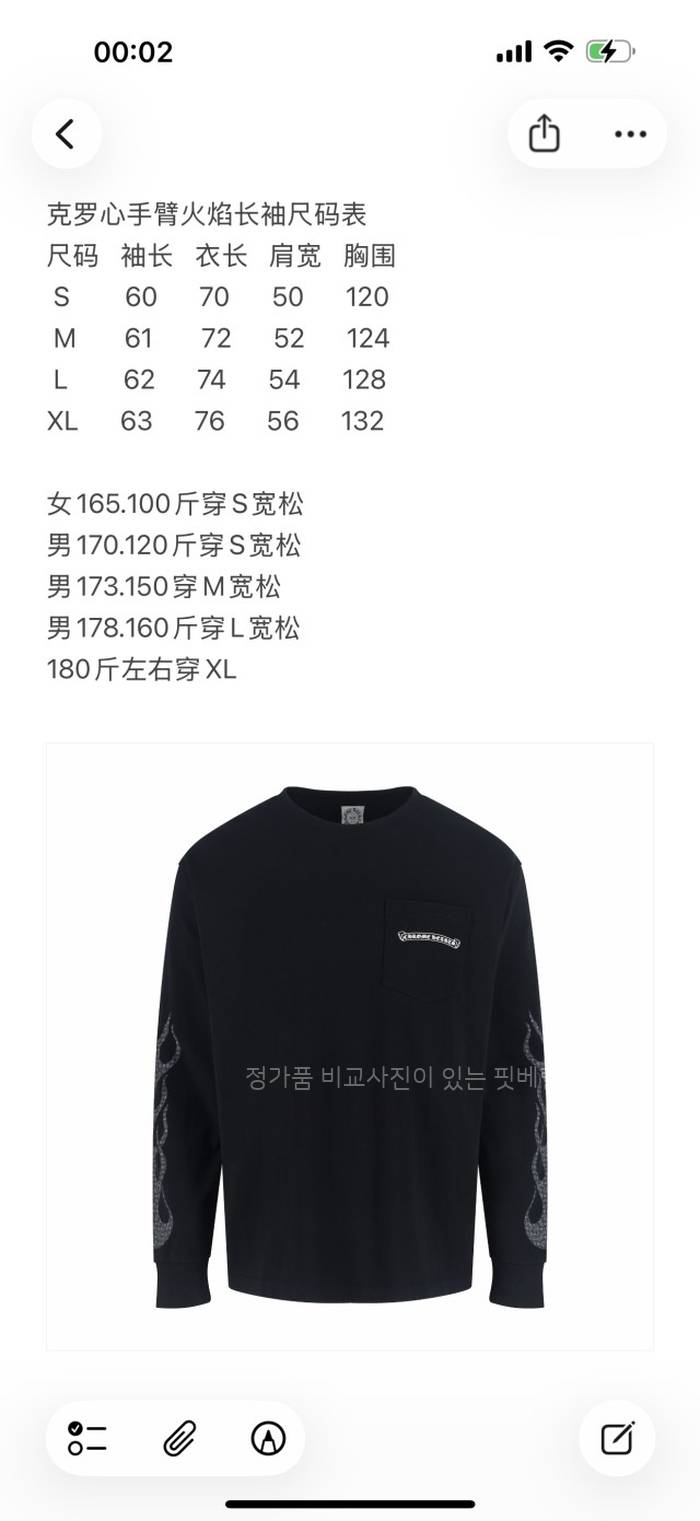
Task: Open the markup pen tool
Action: click(268, 1438)
